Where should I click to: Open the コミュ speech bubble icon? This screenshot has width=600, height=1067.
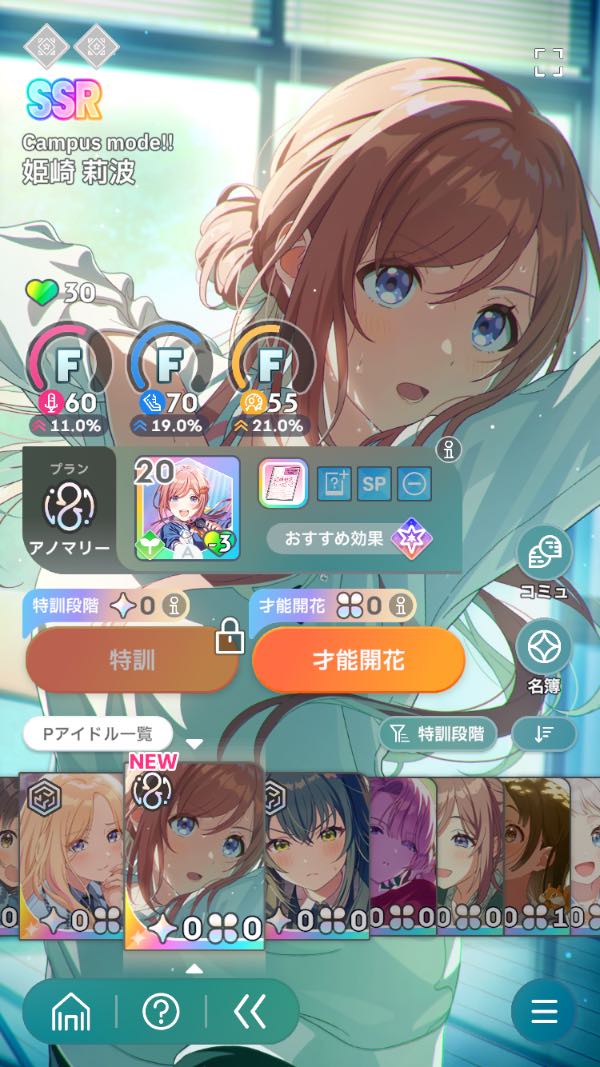[544, 553]
